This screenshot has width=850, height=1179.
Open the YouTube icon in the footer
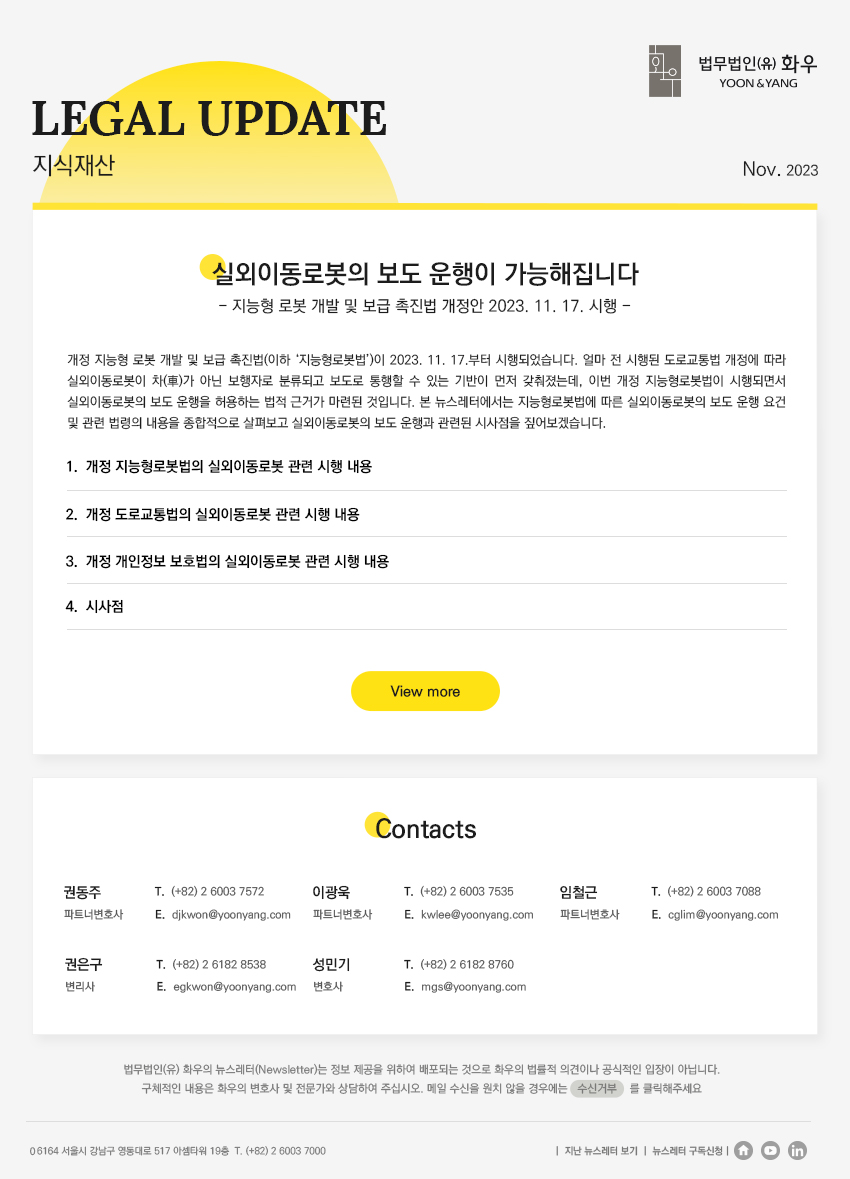770,1150
